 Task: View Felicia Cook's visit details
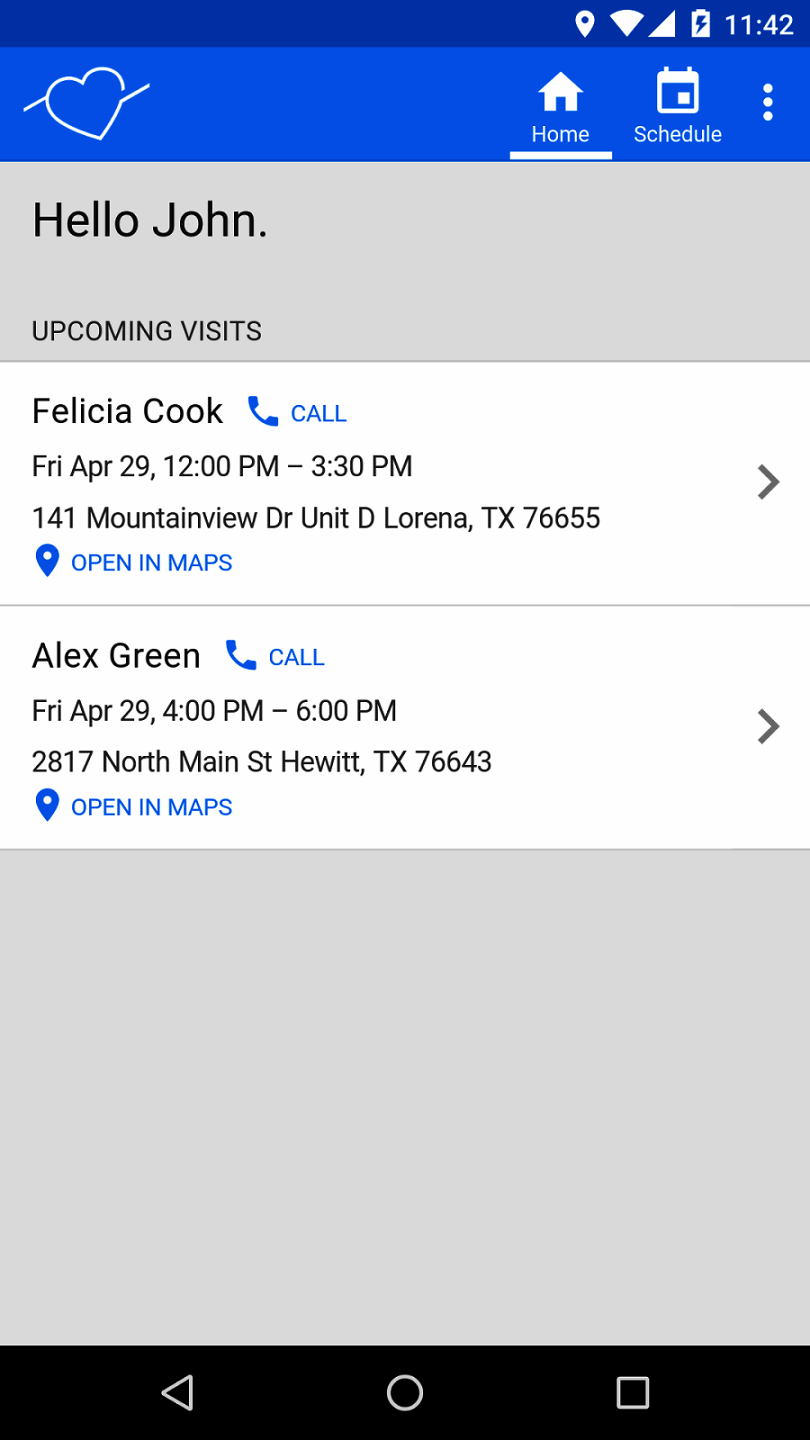click(767, 483)
